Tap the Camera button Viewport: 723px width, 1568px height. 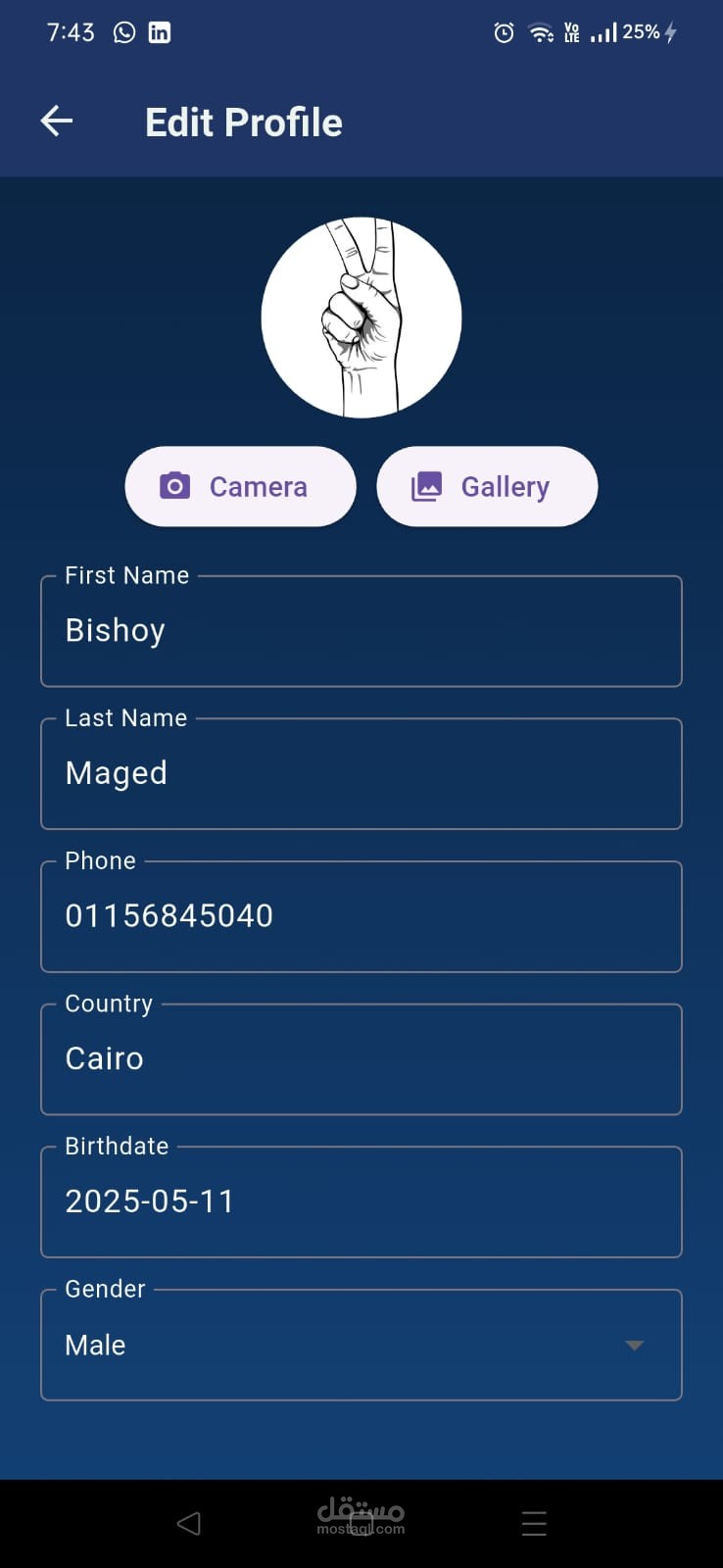tap(240, 487)
